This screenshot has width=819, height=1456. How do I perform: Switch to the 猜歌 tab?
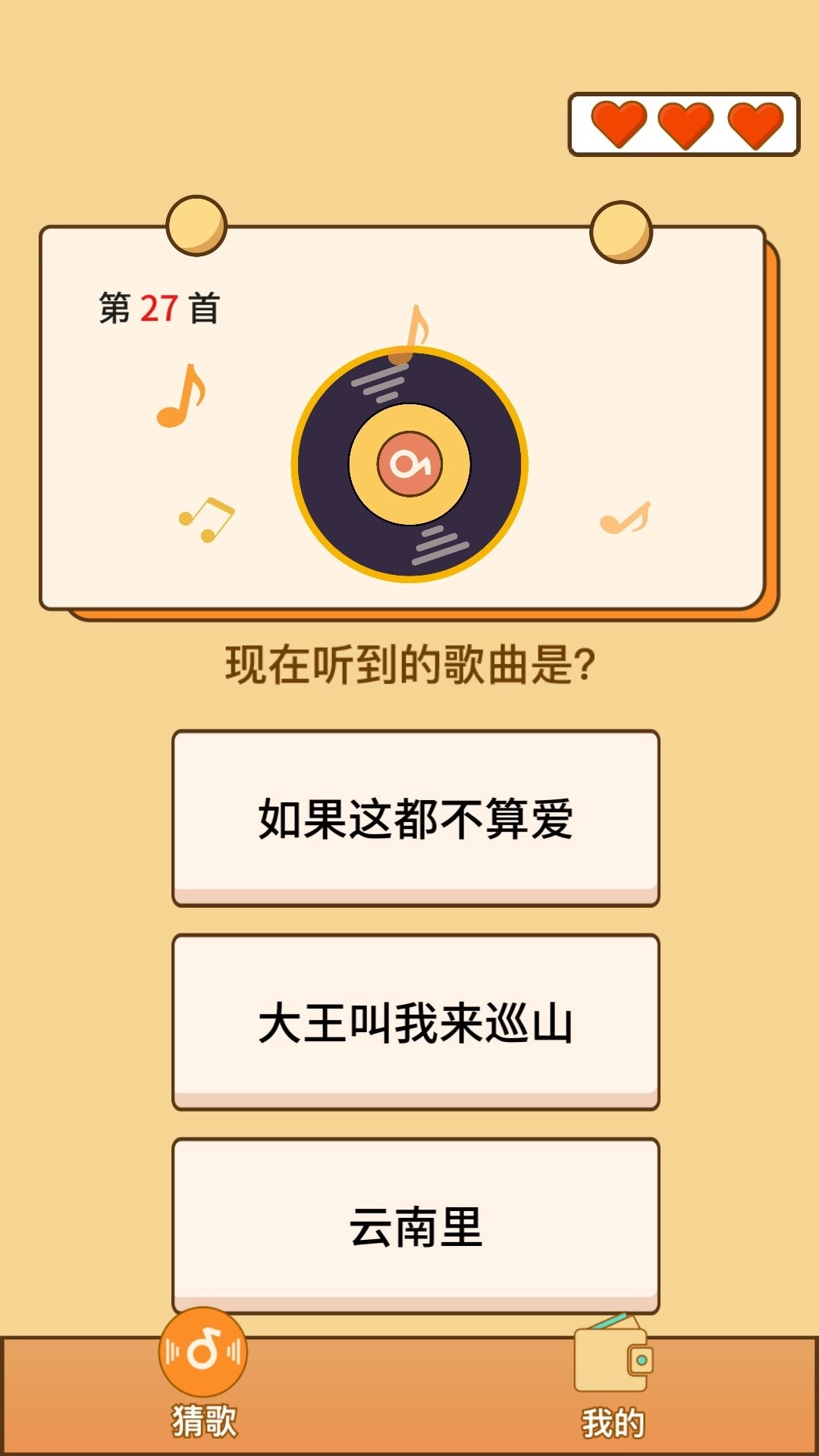pyautogui.click(x=205, y=1419)
